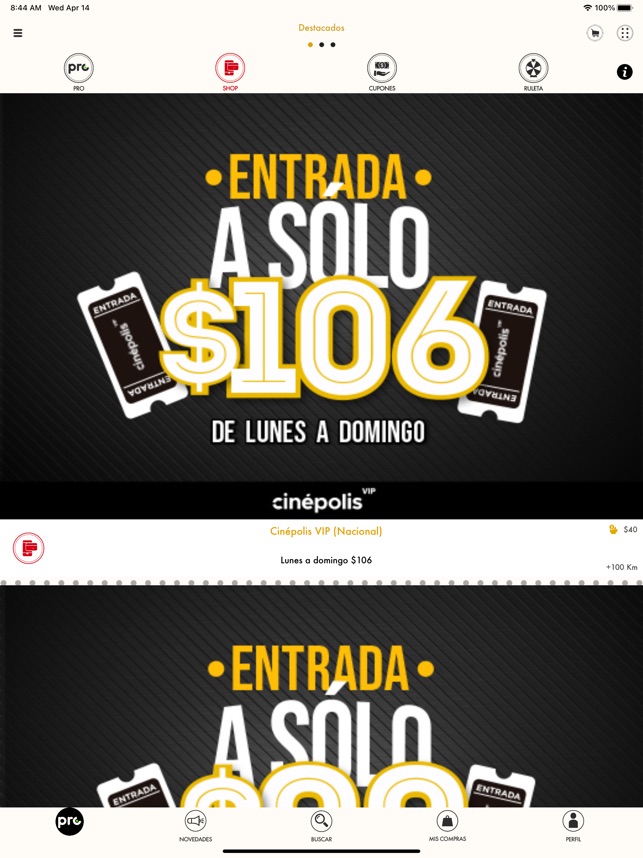Open the second entrada offer banner
Screen dimensions: 643x858
(x=321, y=700)
